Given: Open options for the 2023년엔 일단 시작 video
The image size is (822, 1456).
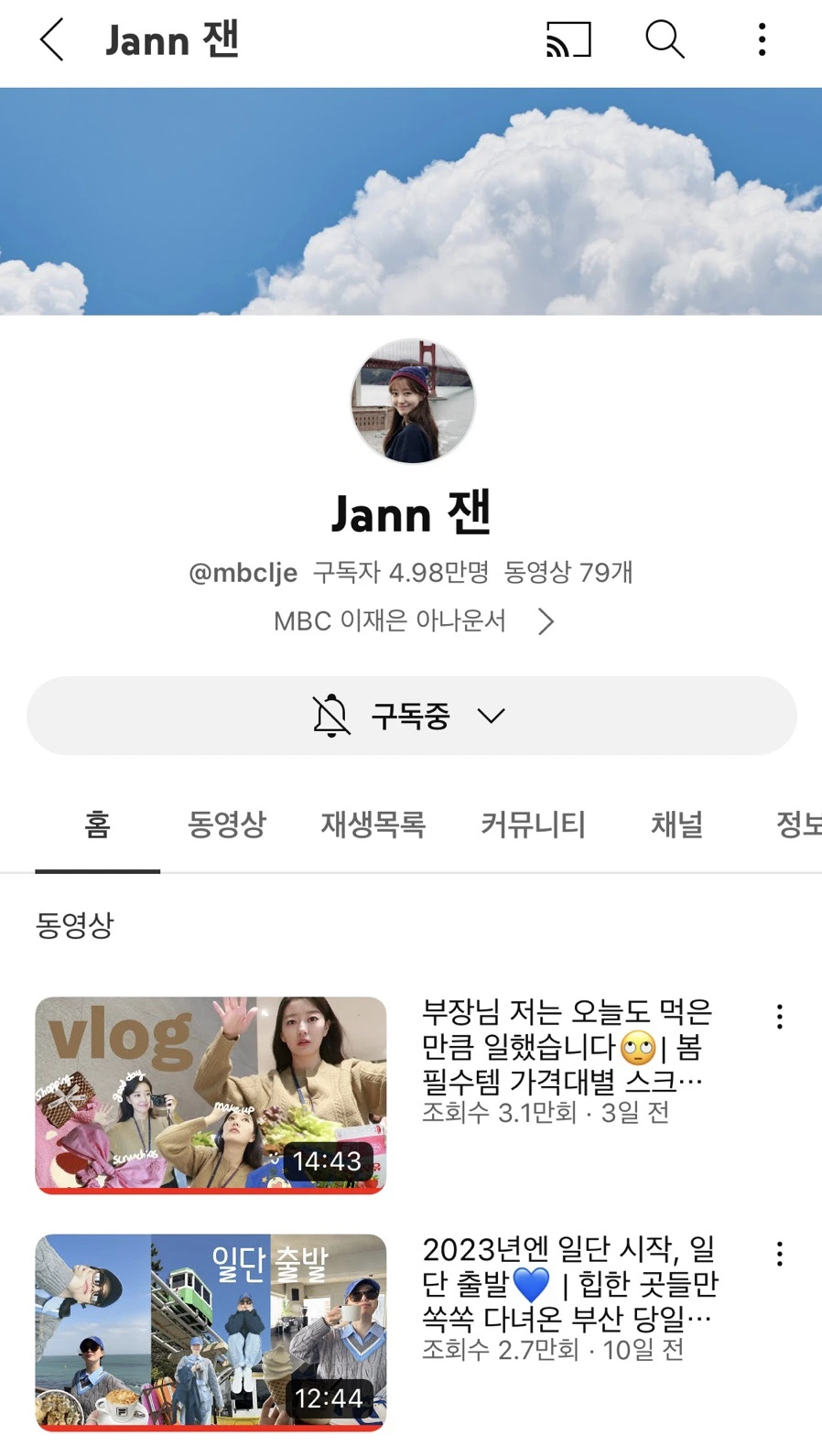Looking at the screenshot, I should coord(779,1254).
